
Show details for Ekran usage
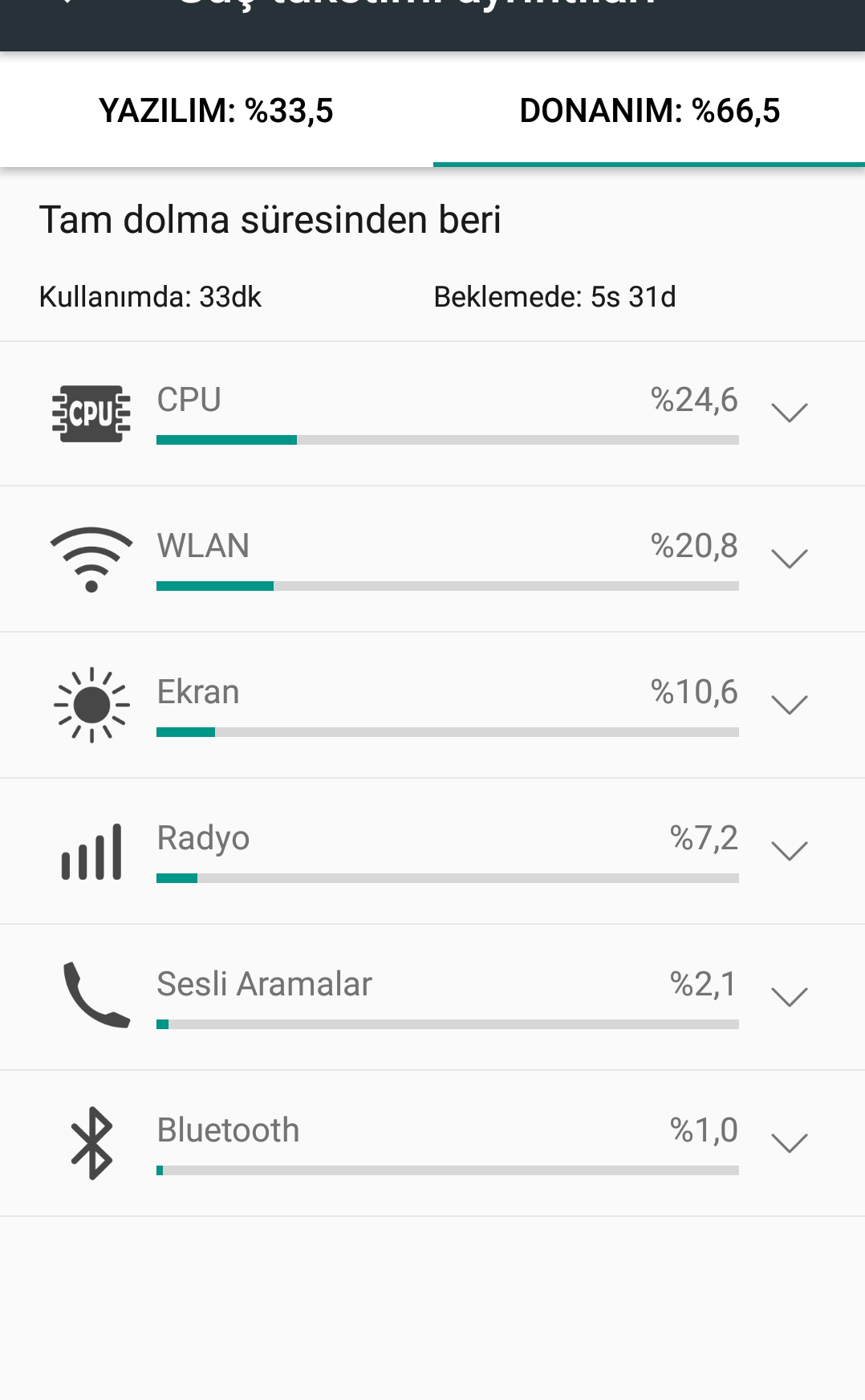pos(789,705)
